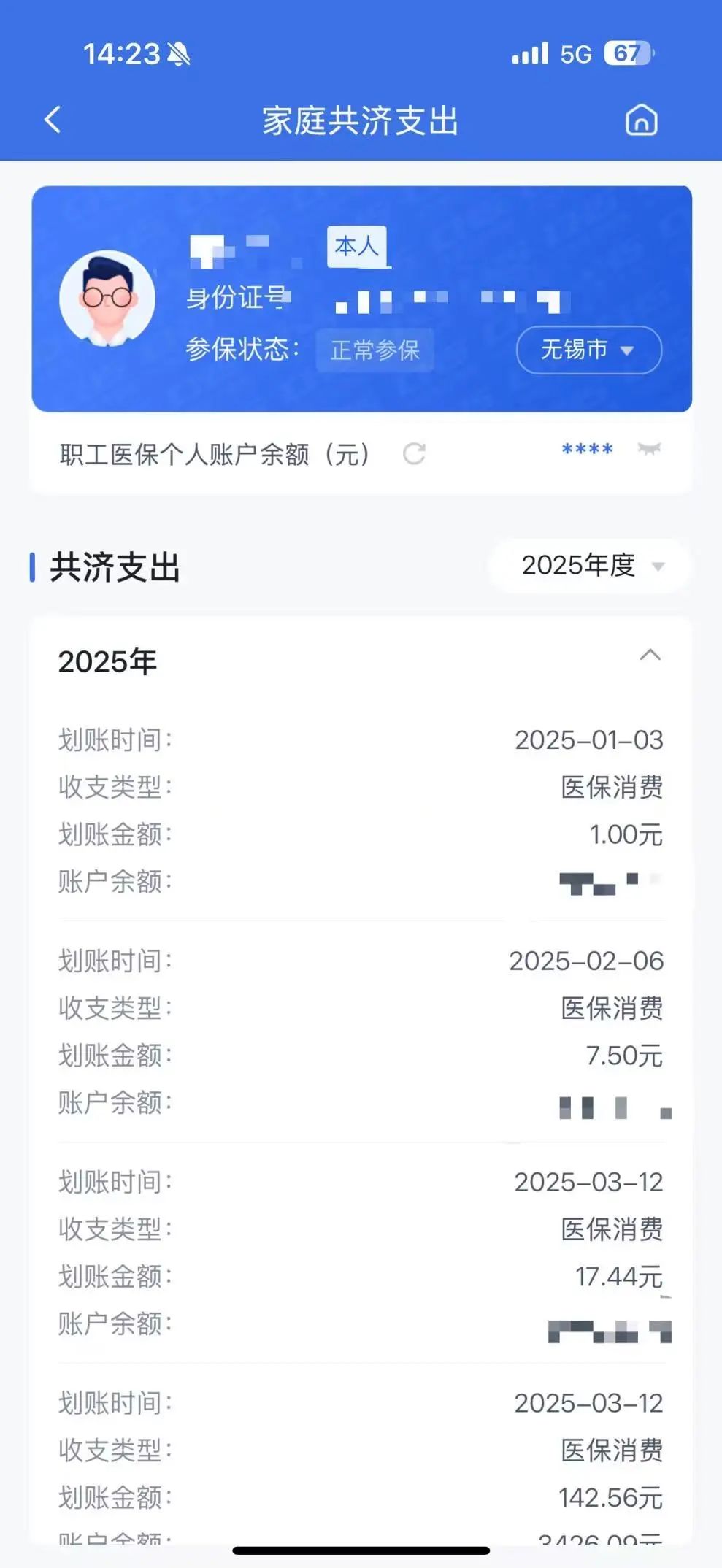Reveal the hidden account balance
722x1568 pixels.
tap(649, 449)
